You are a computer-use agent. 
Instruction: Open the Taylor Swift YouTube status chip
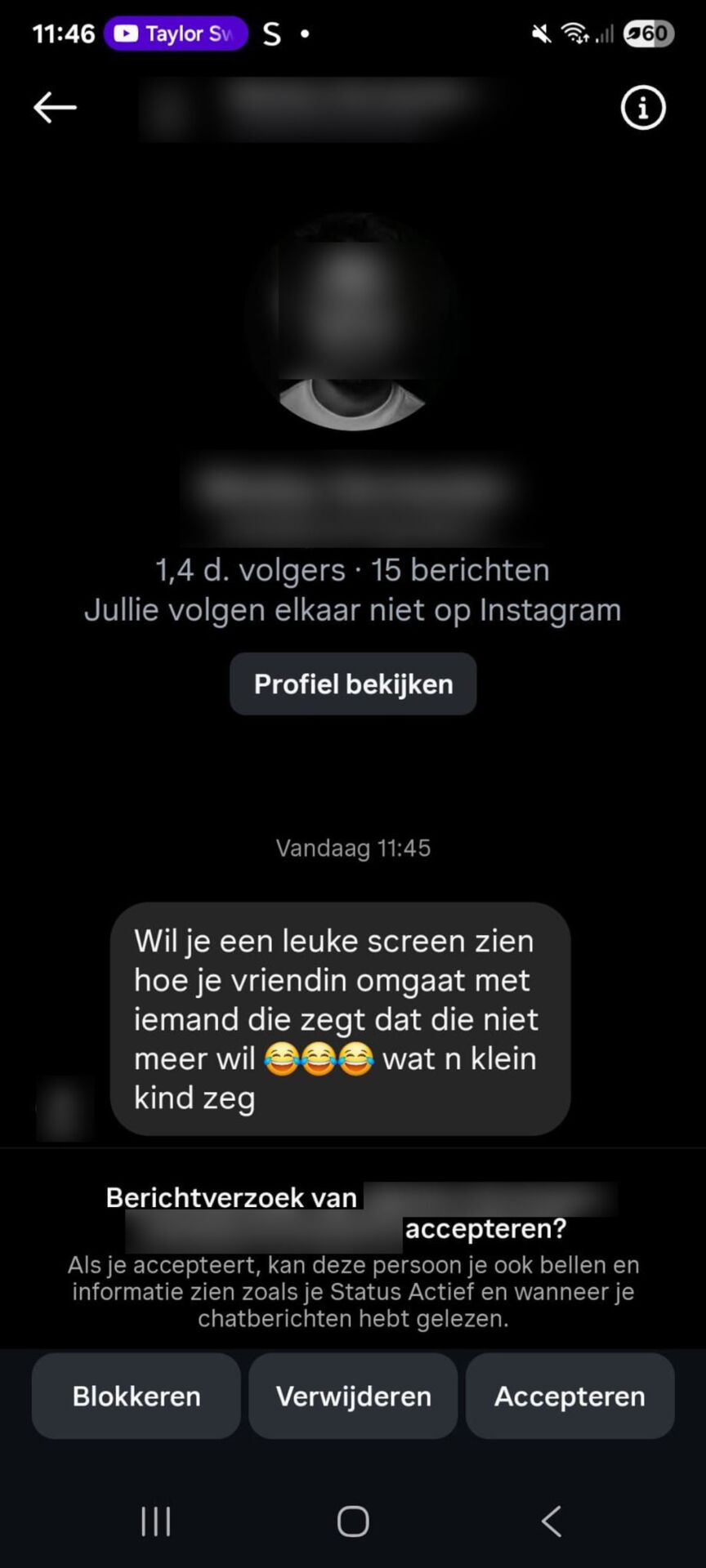(176, 33)
